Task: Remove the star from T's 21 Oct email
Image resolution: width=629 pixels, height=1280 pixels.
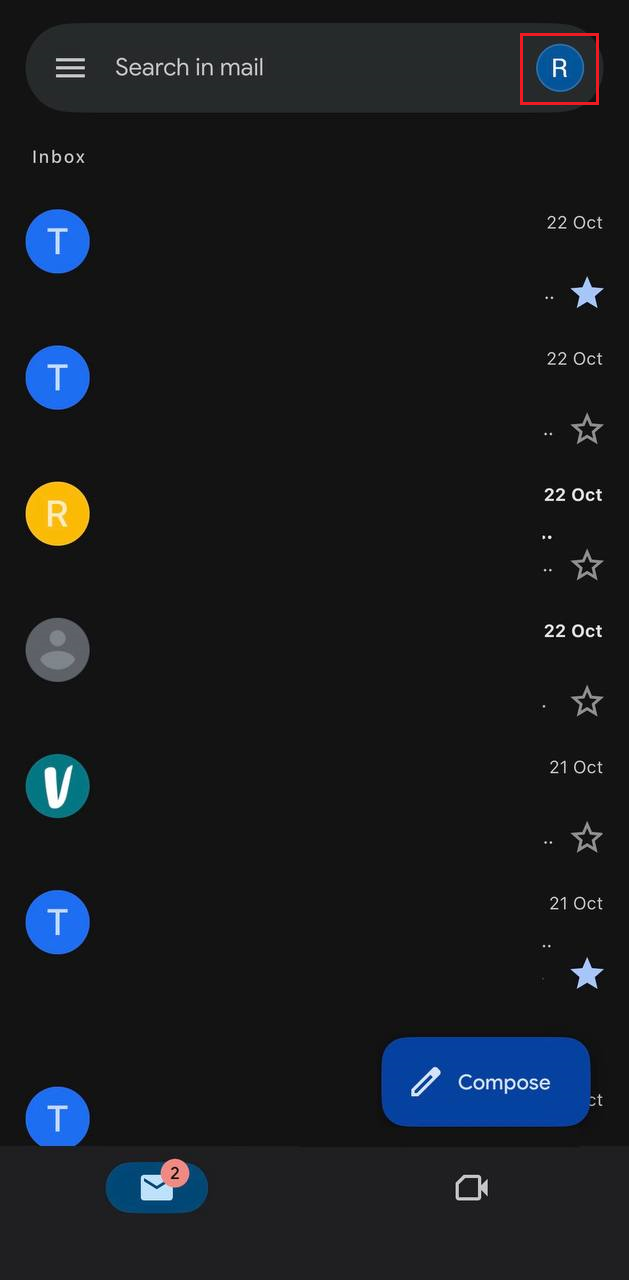Action: point(587,974)
